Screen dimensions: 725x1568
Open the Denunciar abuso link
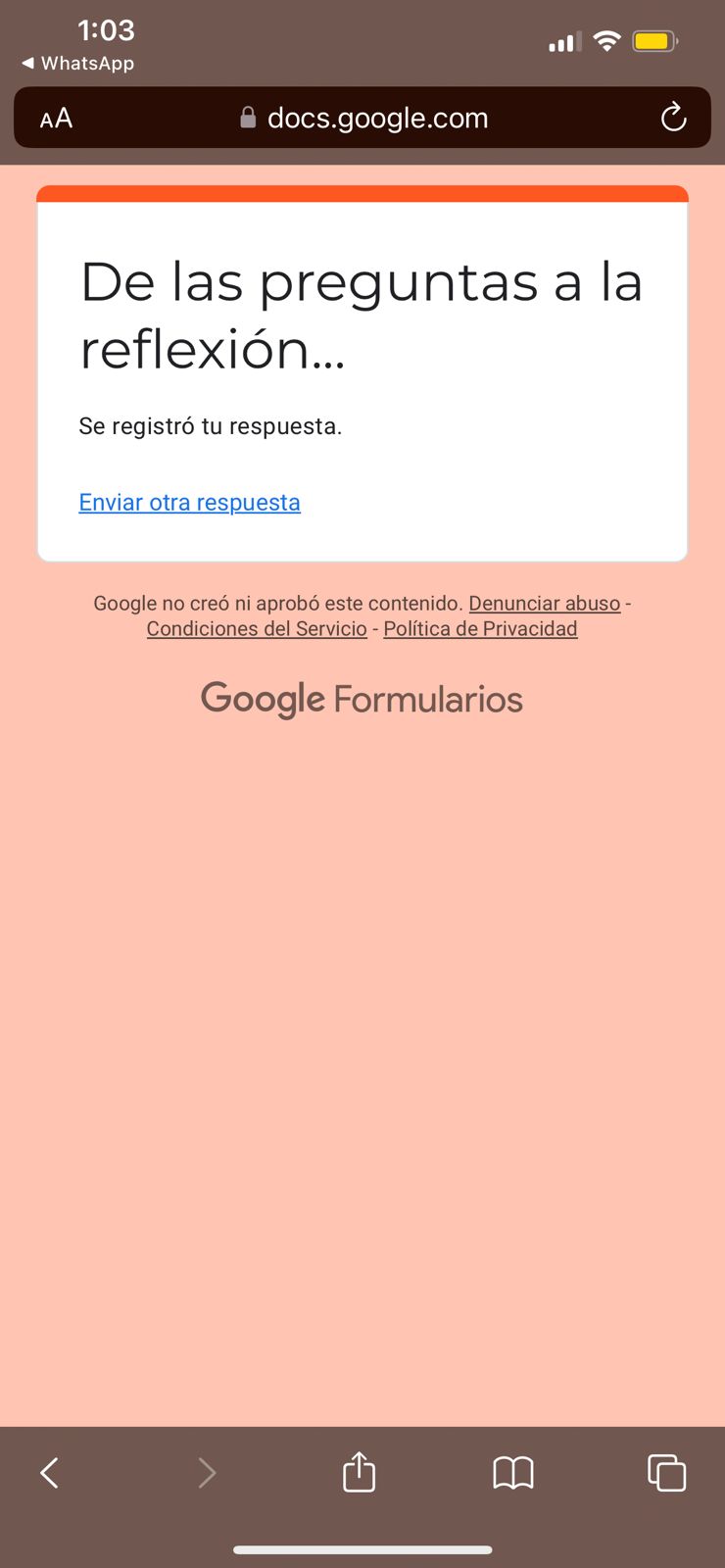pos(545,603)
